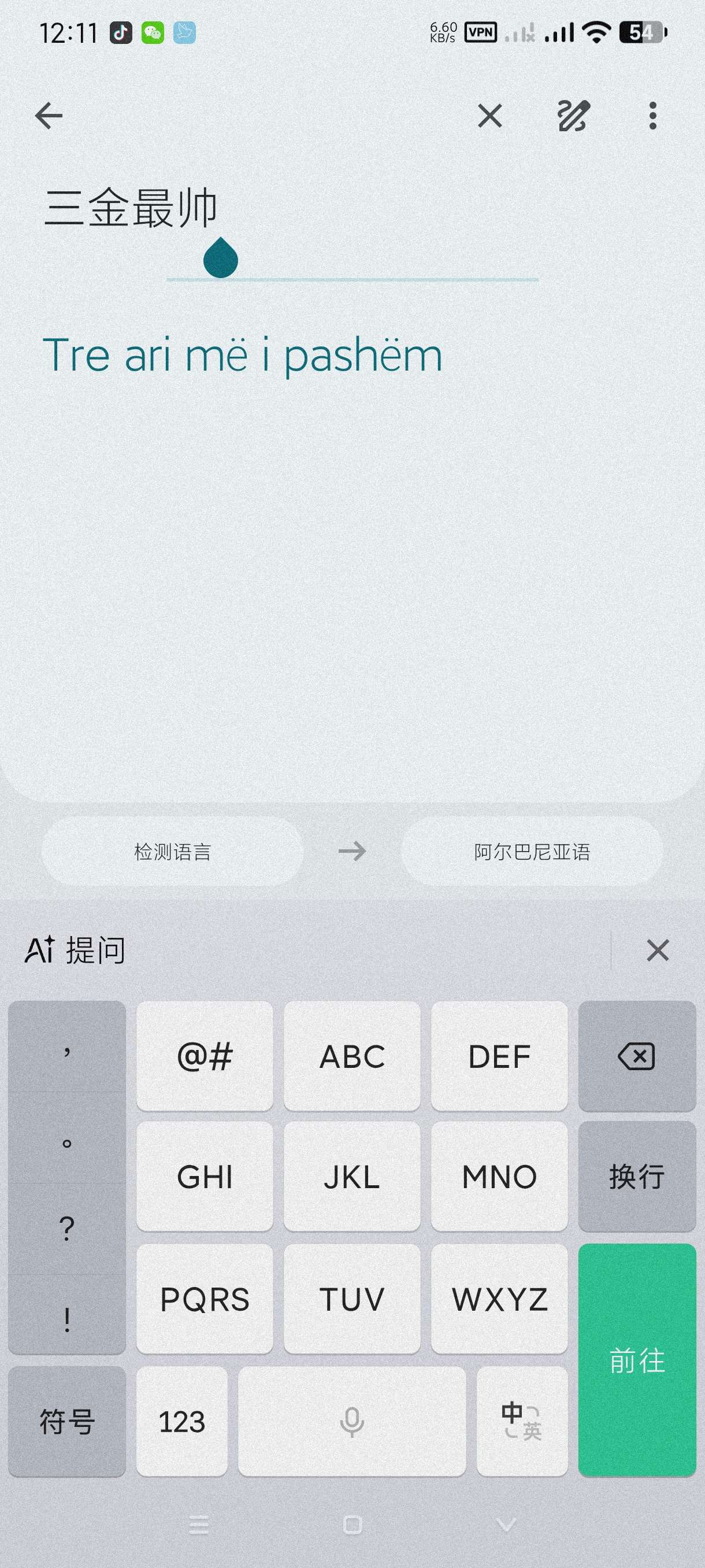The image size is (705, 1568).
Task: Tap the green 前往 key
Action: pos(636,1359)
